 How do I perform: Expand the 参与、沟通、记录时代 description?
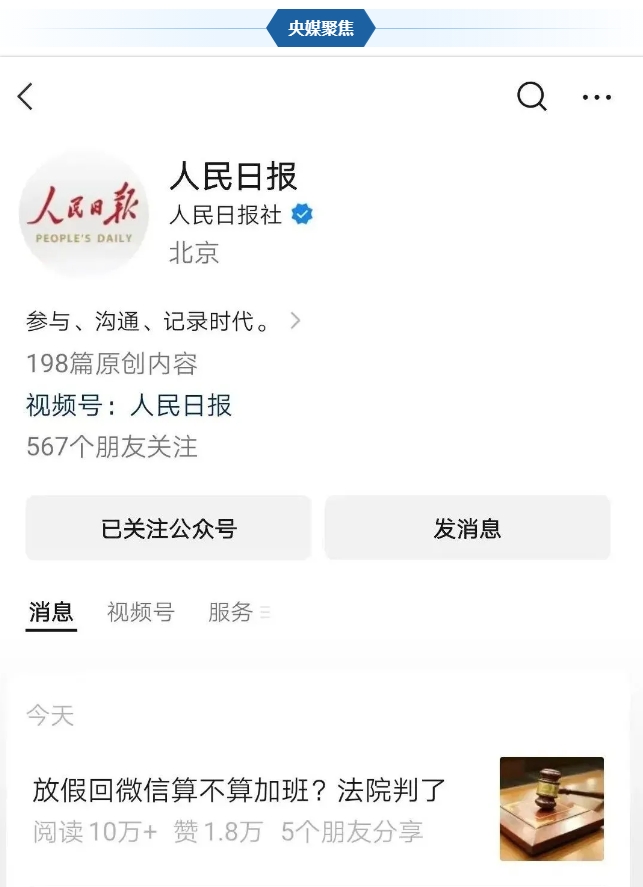point(294,322)
